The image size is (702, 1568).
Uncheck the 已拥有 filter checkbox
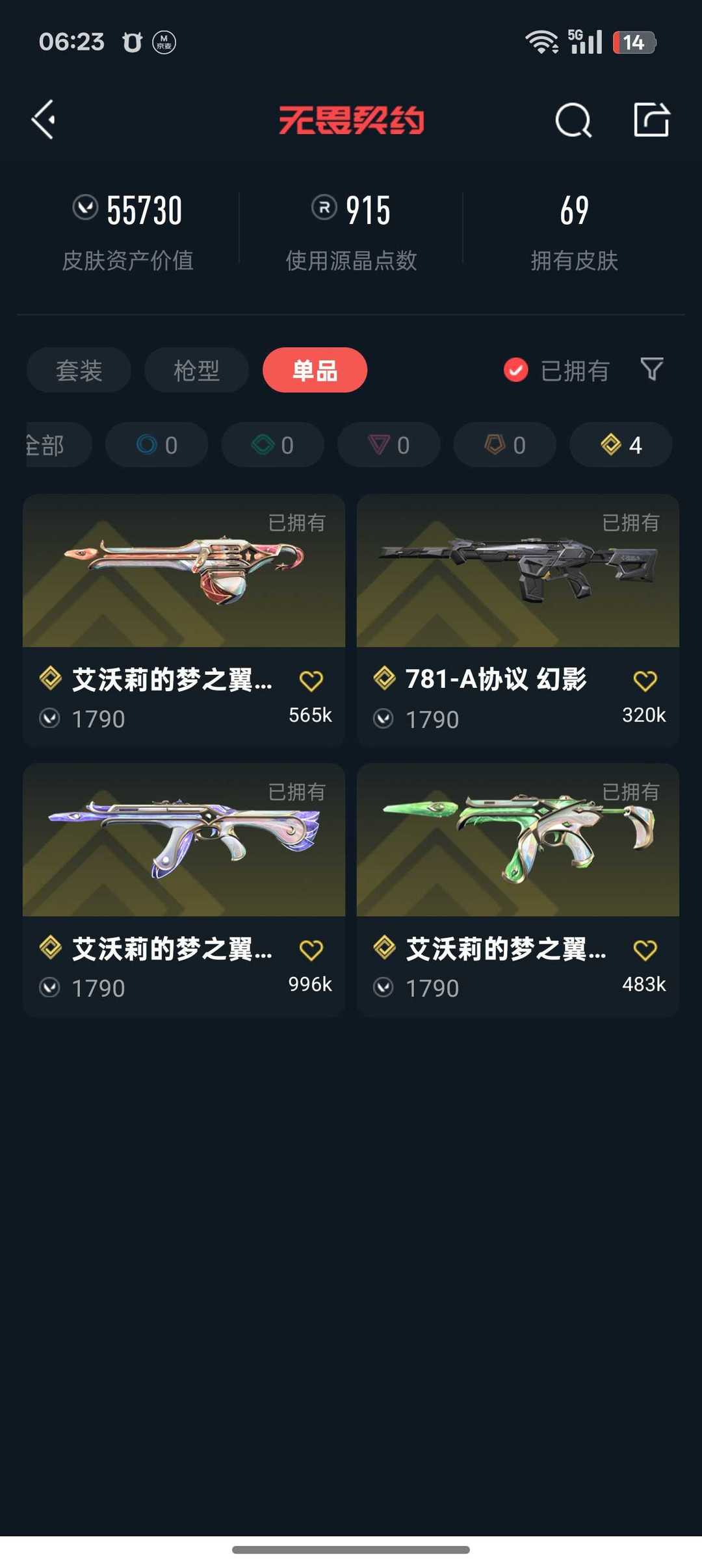516,370
